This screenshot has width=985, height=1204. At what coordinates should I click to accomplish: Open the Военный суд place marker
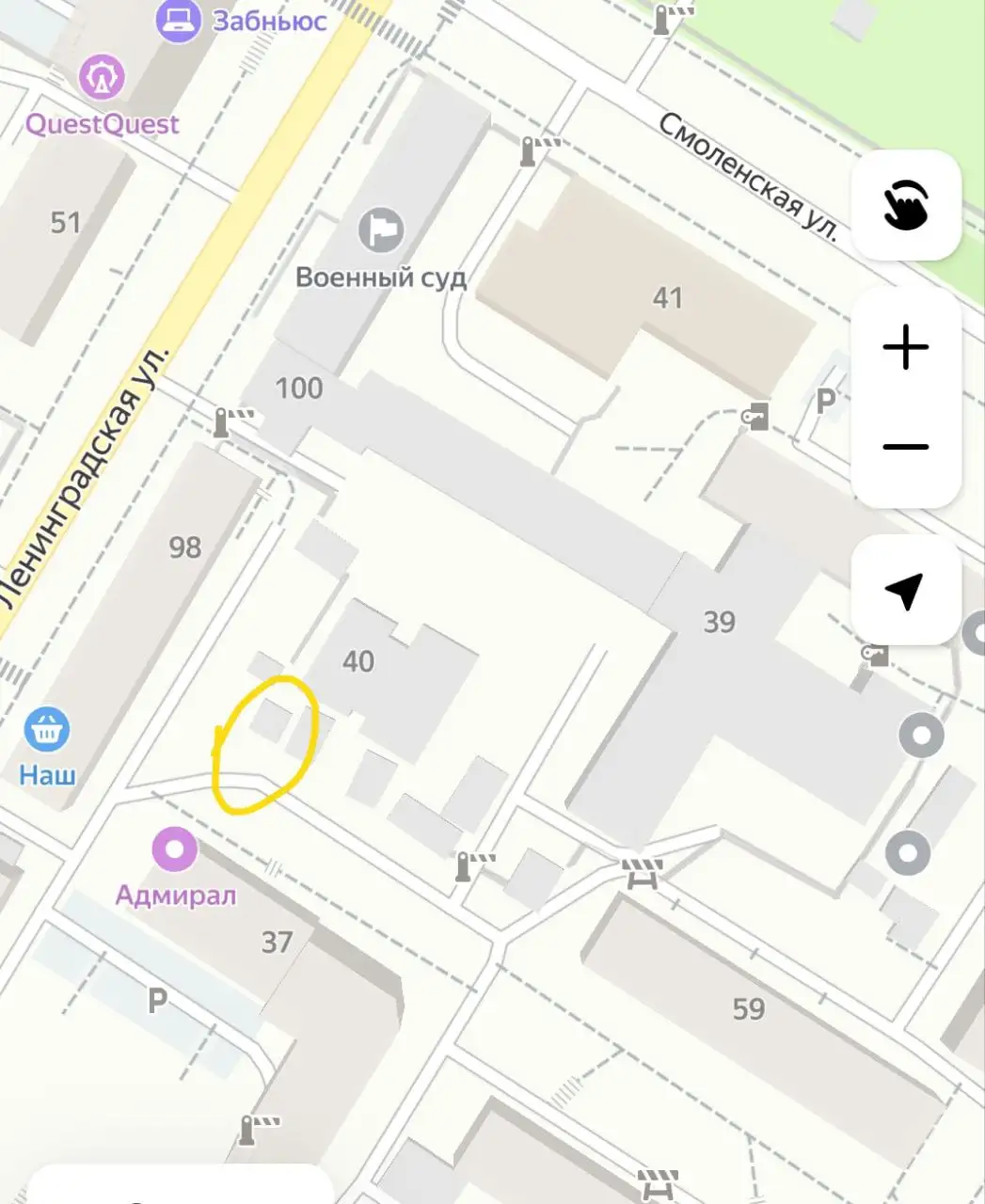click(381, 230)
